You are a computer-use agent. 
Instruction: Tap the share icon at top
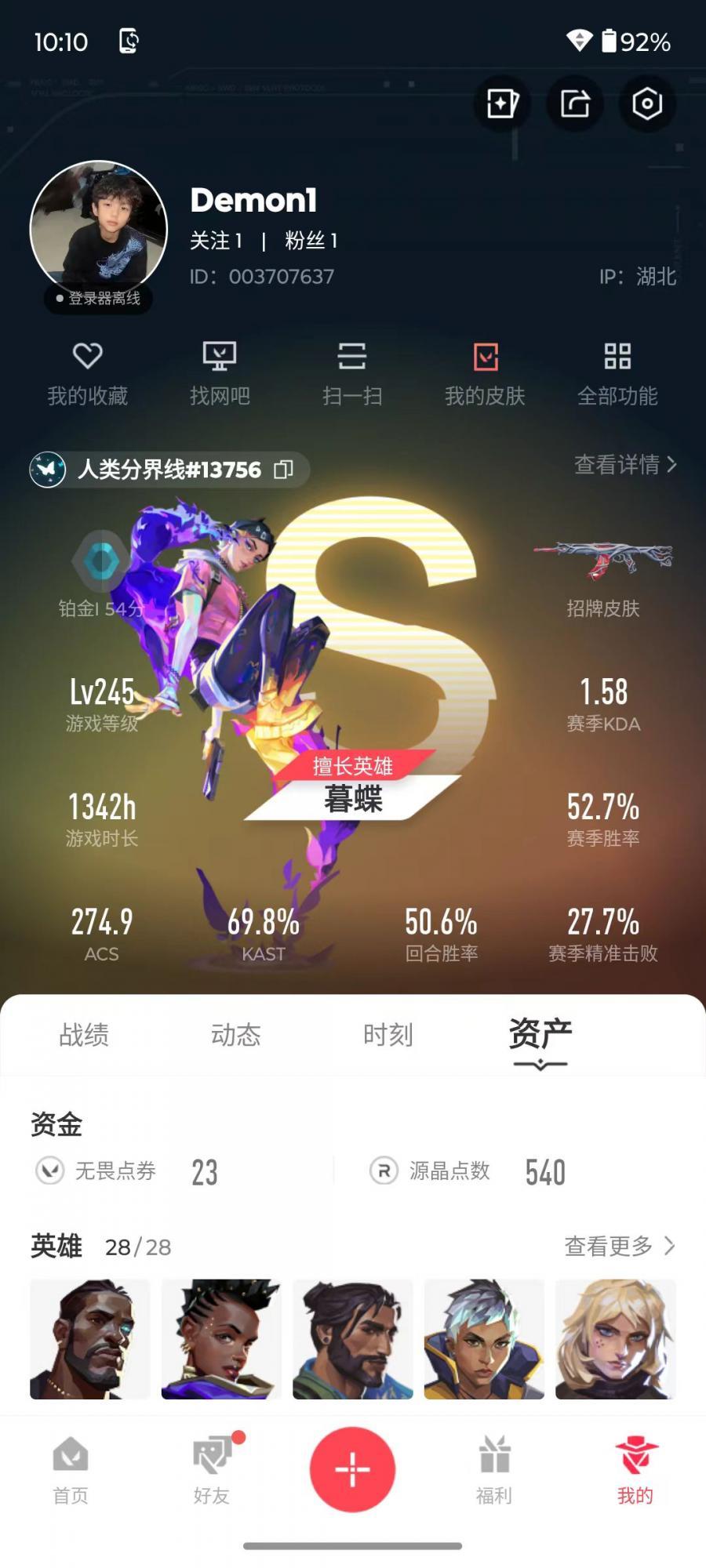575,103
